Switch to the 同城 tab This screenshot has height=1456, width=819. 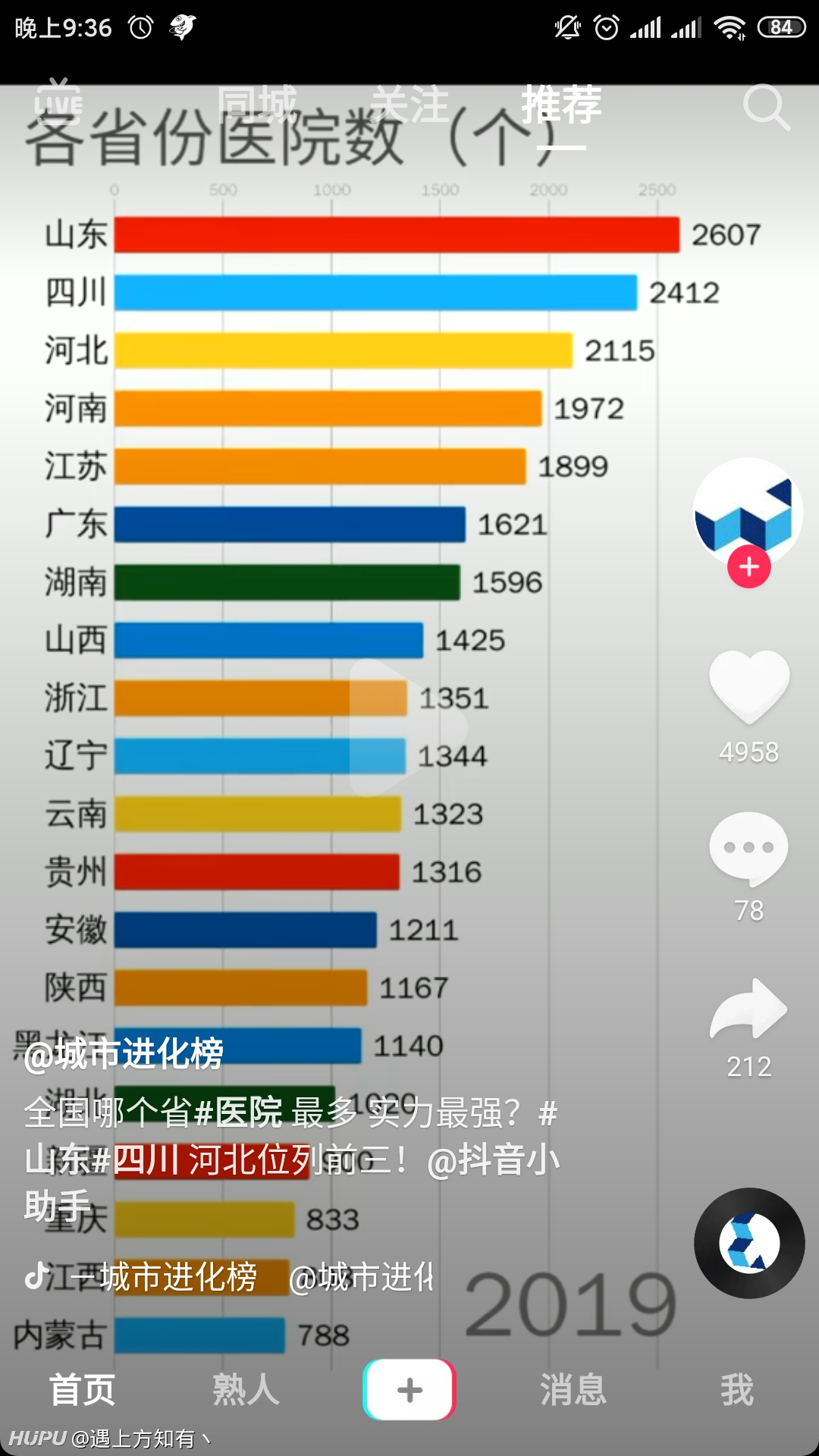click(x=257, y=105)
